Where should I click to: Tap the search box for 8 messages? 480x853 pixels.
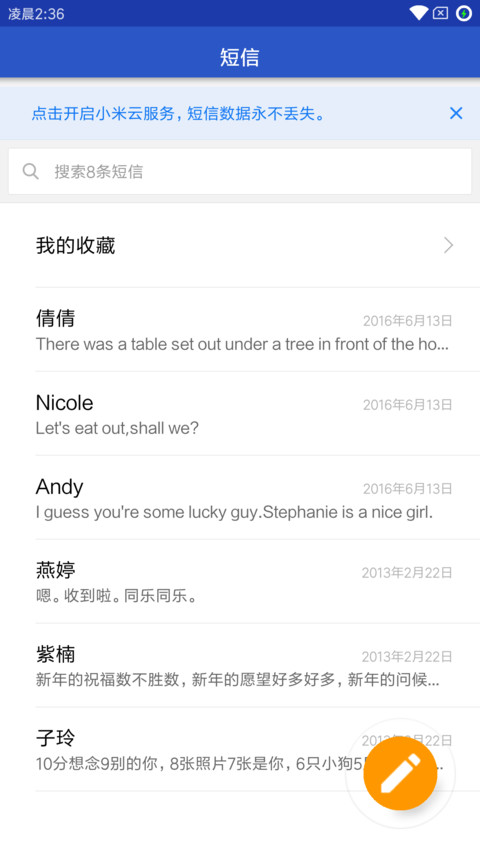tap(240, 171)
